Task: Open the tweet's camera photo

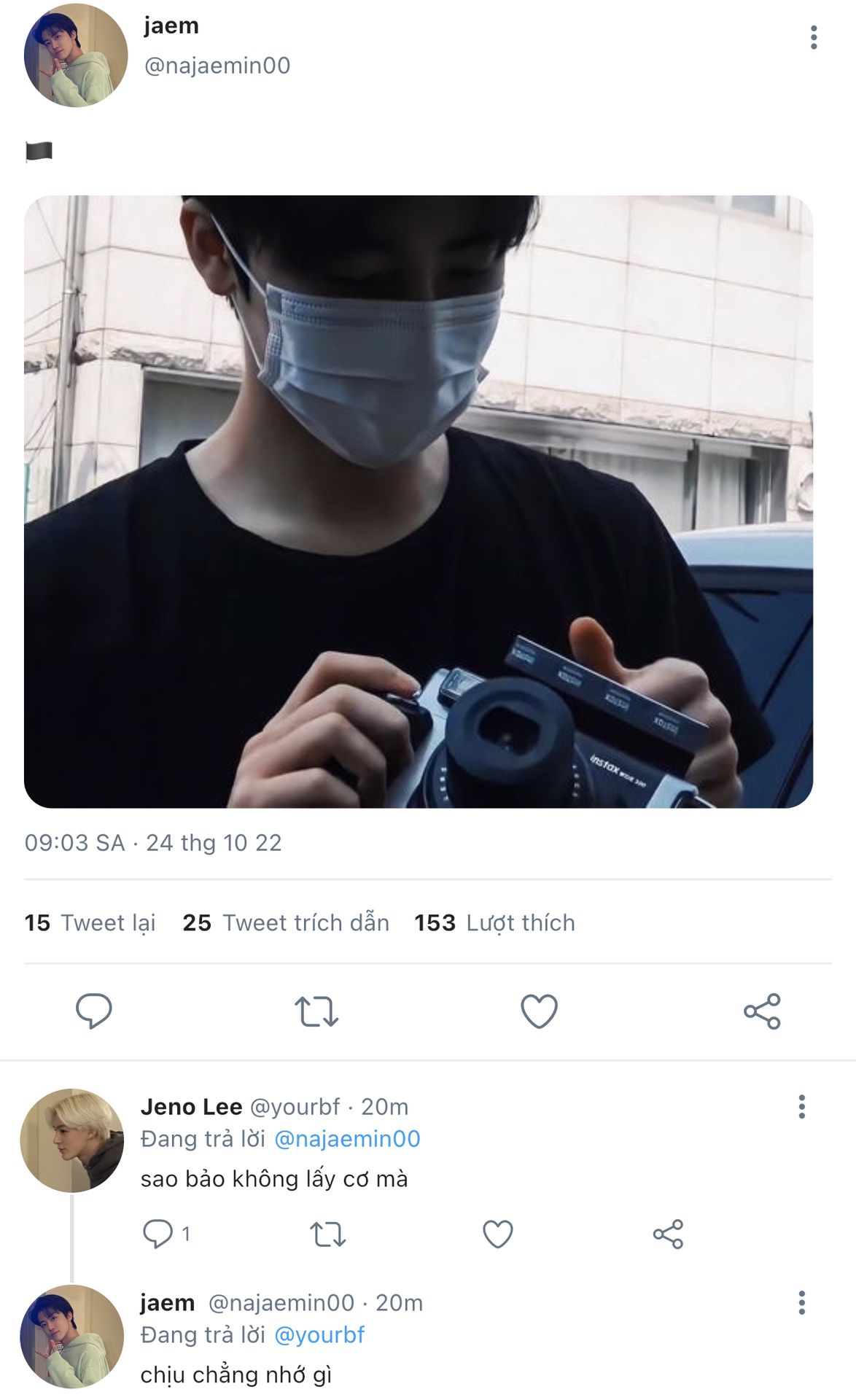Action: coord(419,502)
